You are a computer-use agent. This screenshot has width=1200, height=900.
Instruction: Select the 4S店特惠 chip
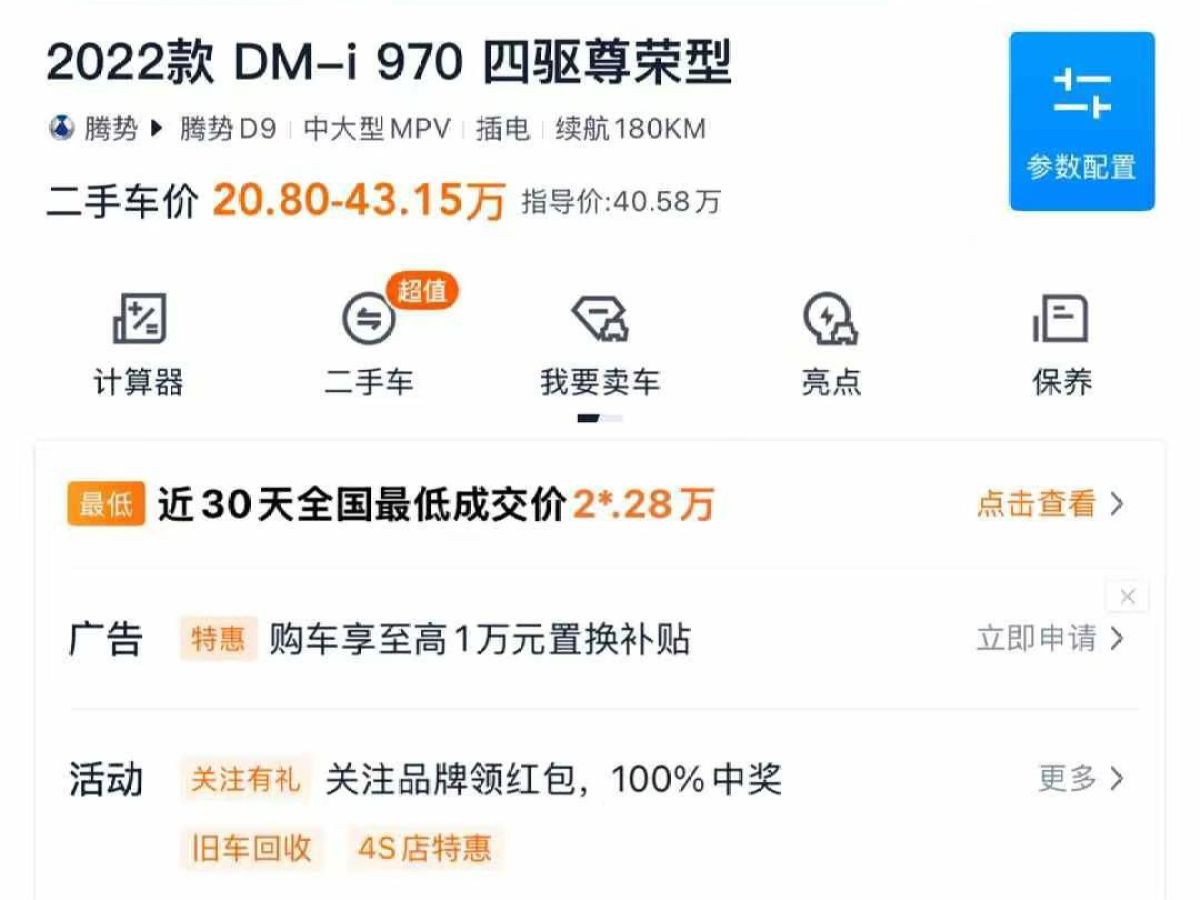pyautogui.click(x=425, y=849)
